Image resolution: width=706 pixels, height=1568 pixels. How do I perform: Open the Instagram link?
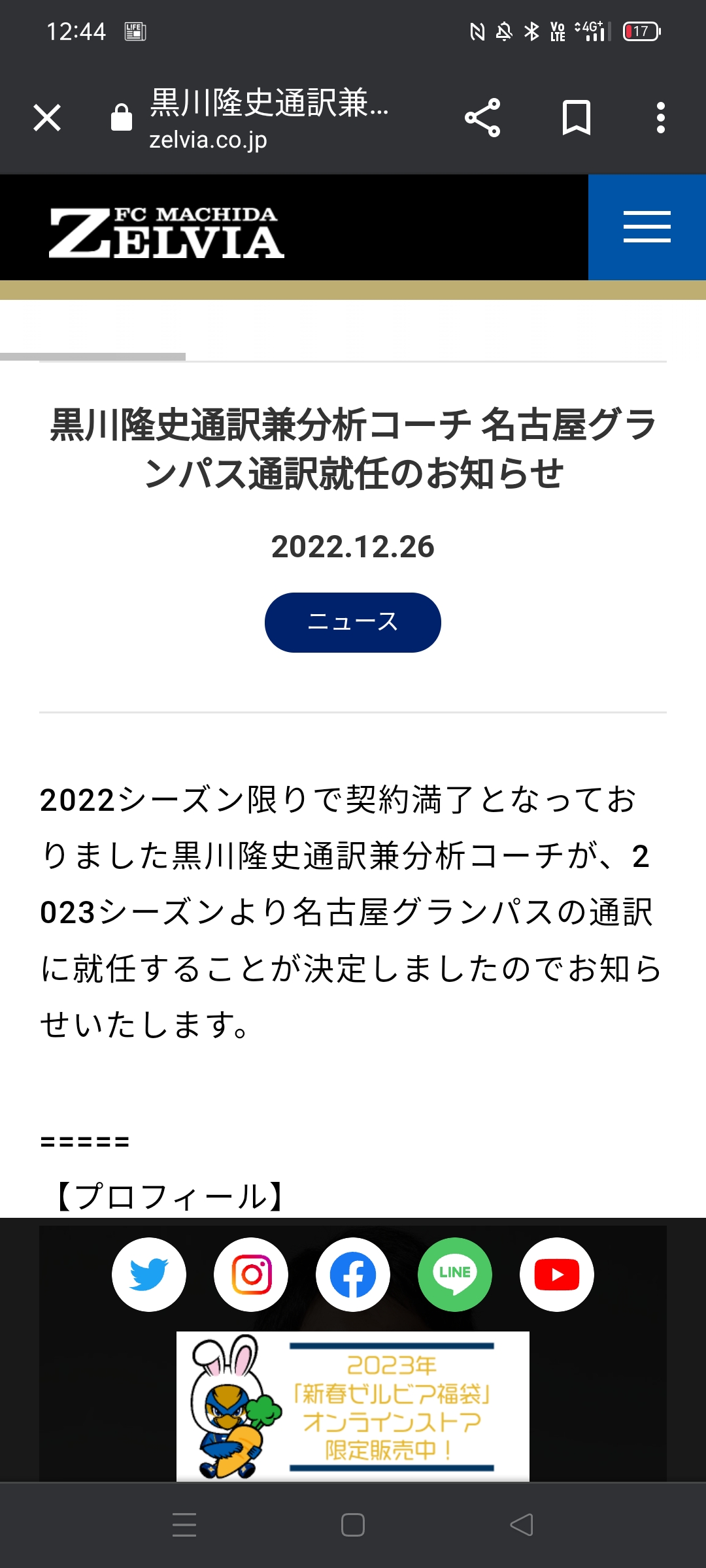coord(251,1274)
